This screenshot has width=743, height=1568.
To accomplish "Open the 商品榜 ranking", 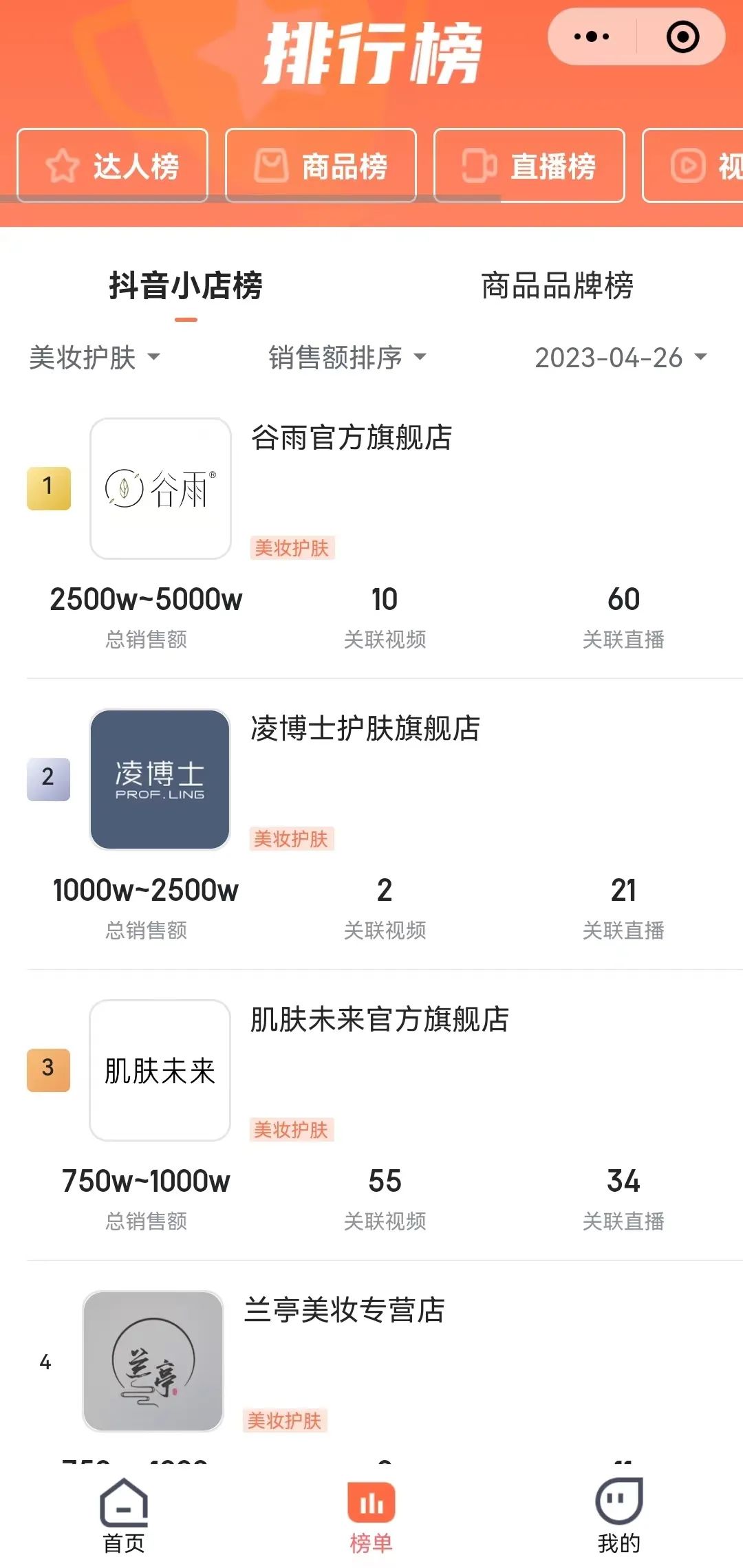I will pyautogui.click(x=321, y=166).
